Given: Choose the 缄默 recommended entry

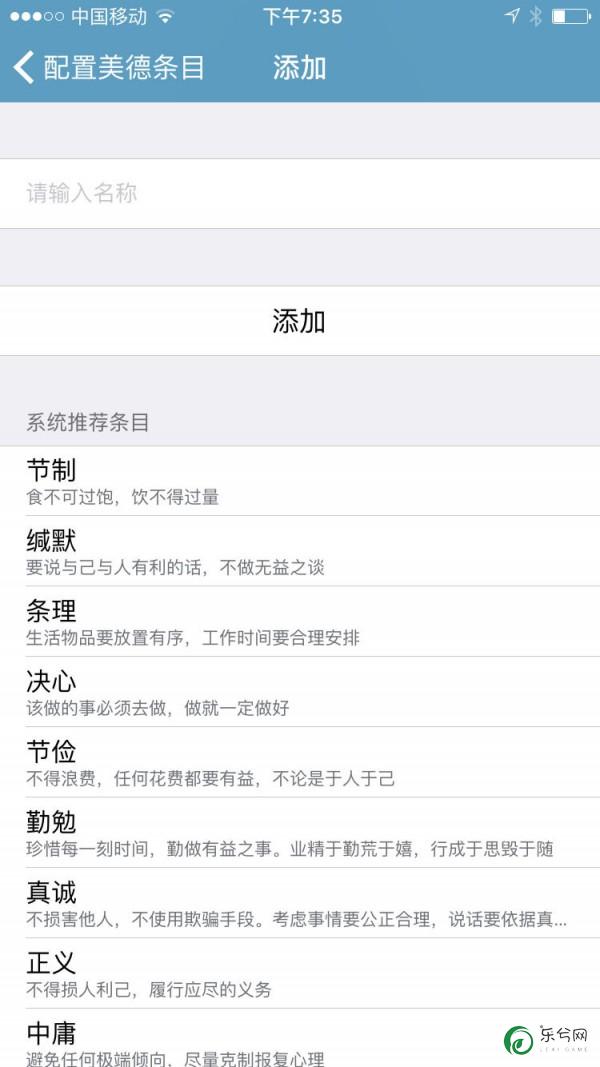Looking at the screenshot, I should 300,551.
